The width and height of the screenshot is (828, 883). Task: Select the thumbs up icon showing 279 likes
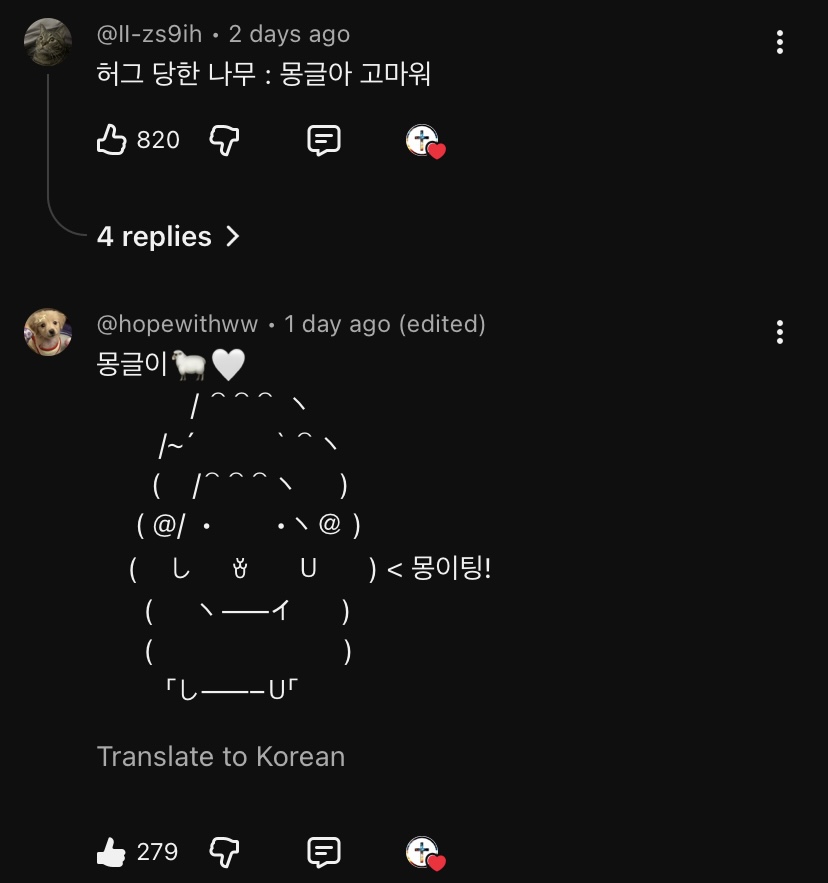click(x=113, y=852)
